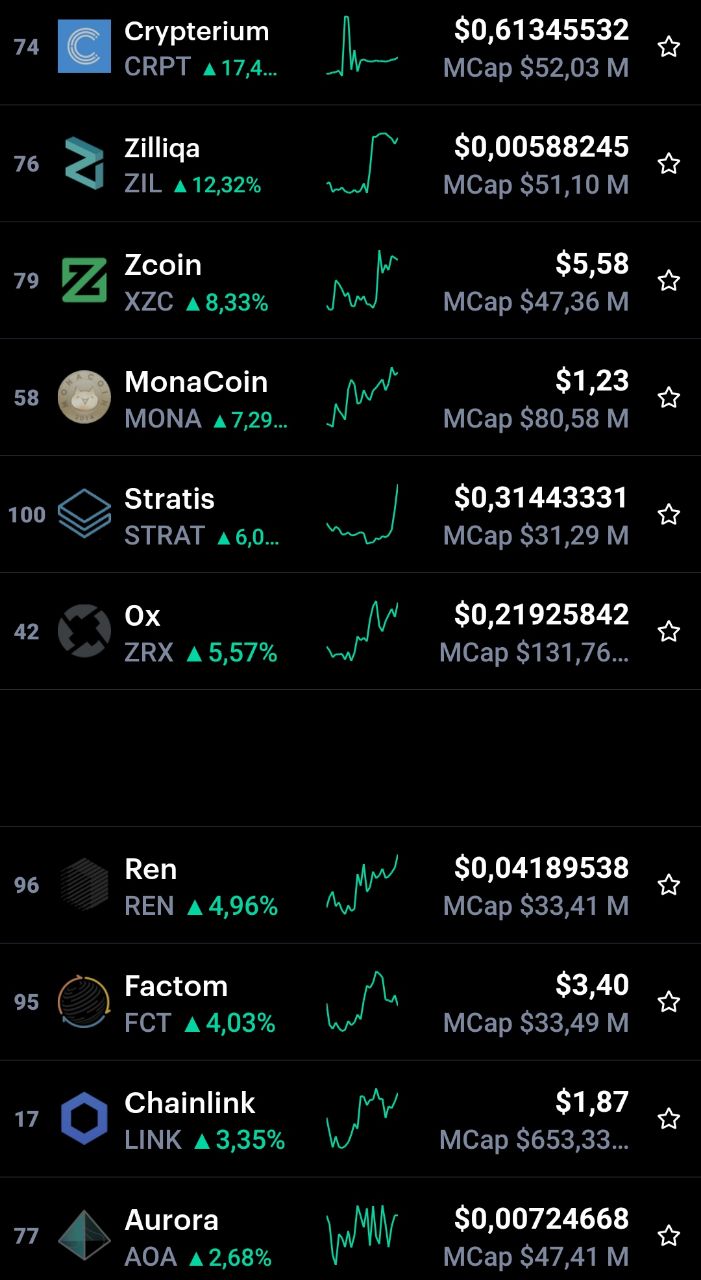Screen dimensions: 701x1280
Task: Favorite Stratis using the star
Action: coord(669,515)
